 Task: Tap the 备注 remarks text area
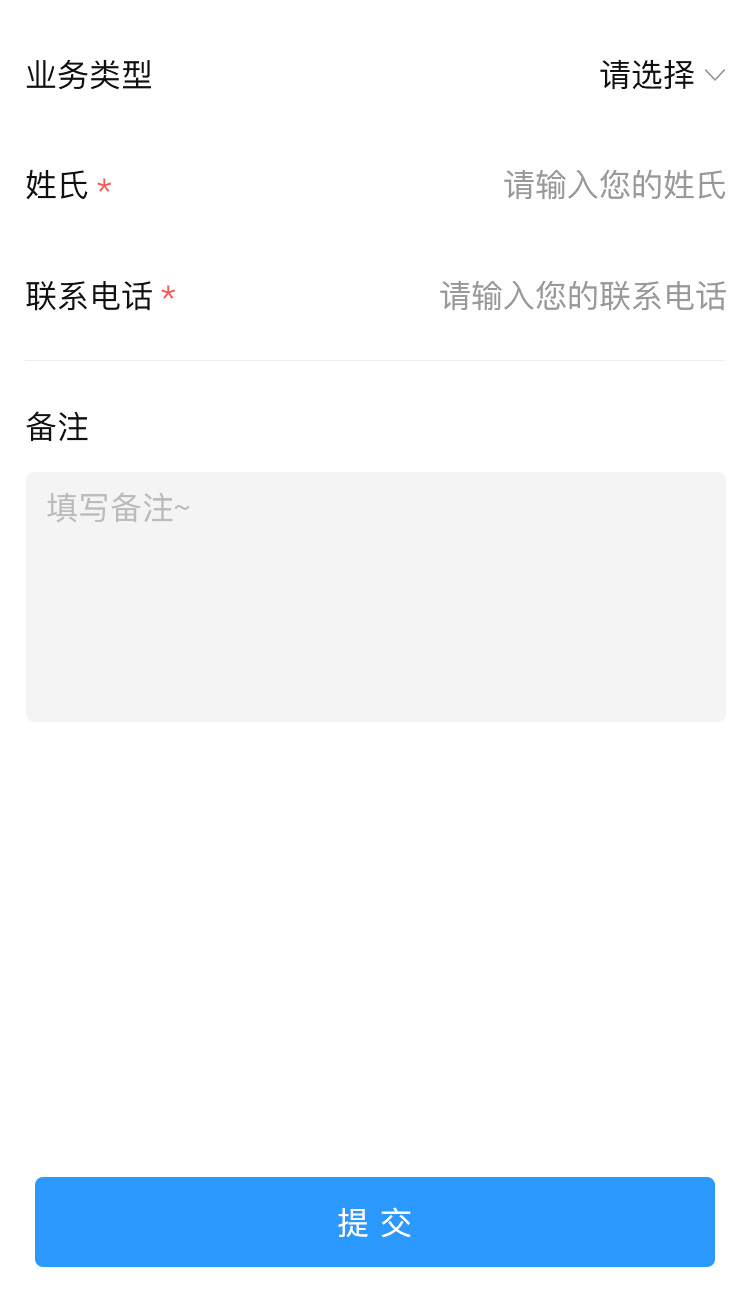(x=375, y=597)
